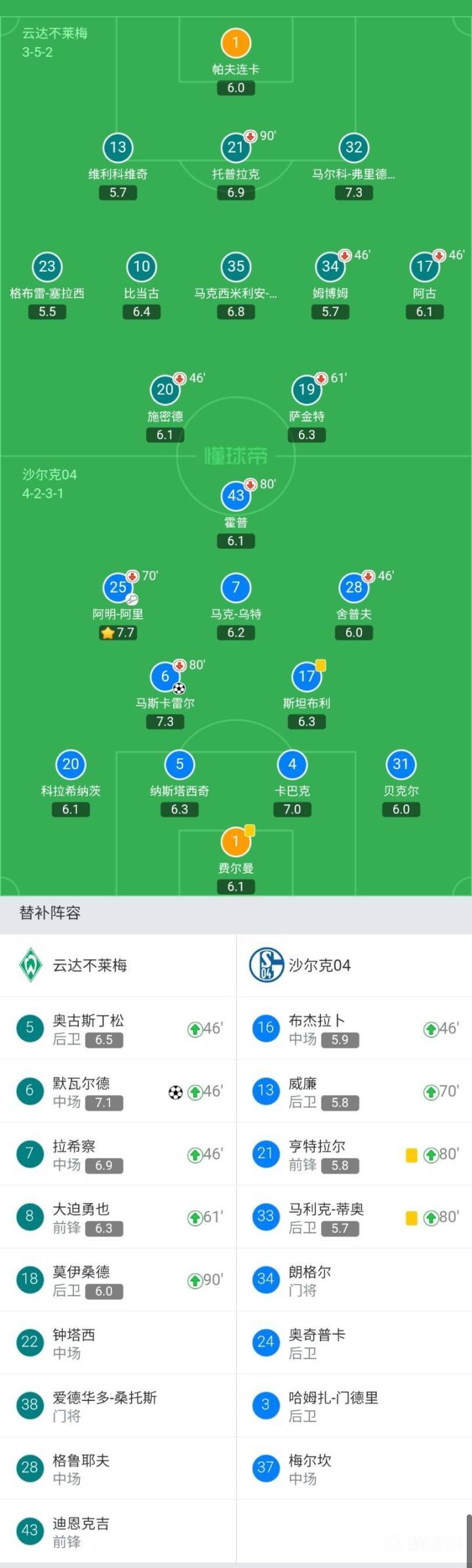Tap goalkeeper 费尔曼 of Schalke 04

point(236,842)
